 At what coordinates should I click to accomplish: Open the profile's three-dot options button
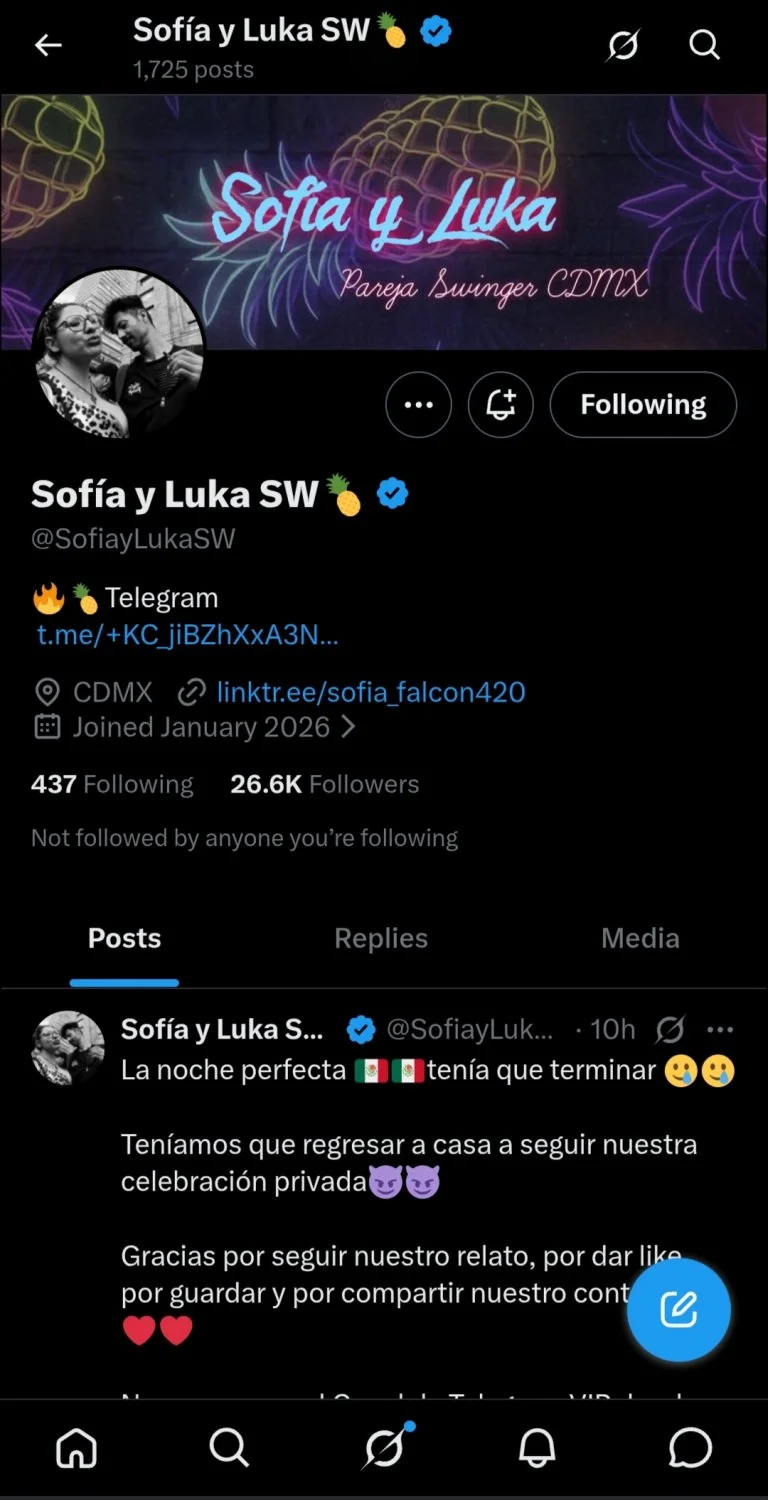coord(418,405)
